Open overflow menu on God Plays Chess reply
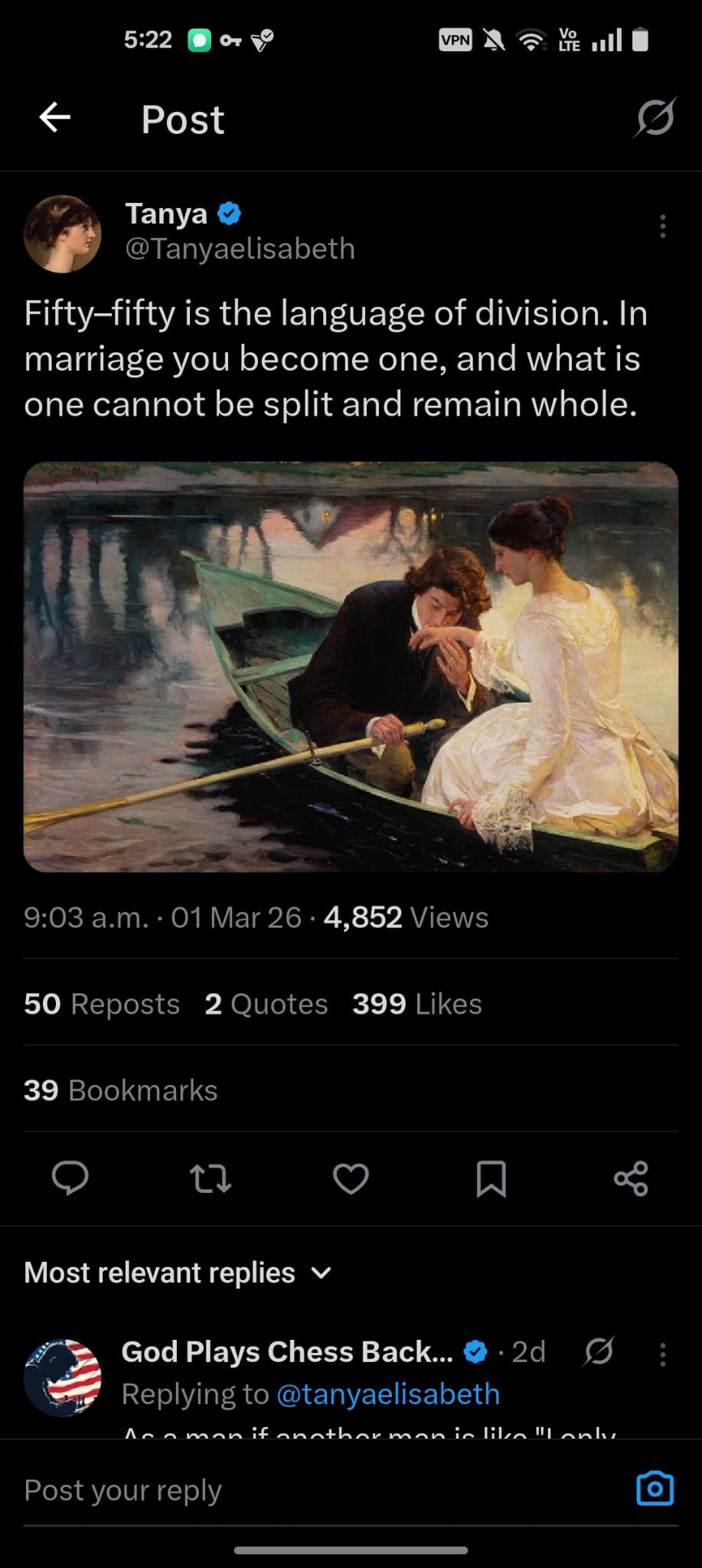 click(663, 1354)
